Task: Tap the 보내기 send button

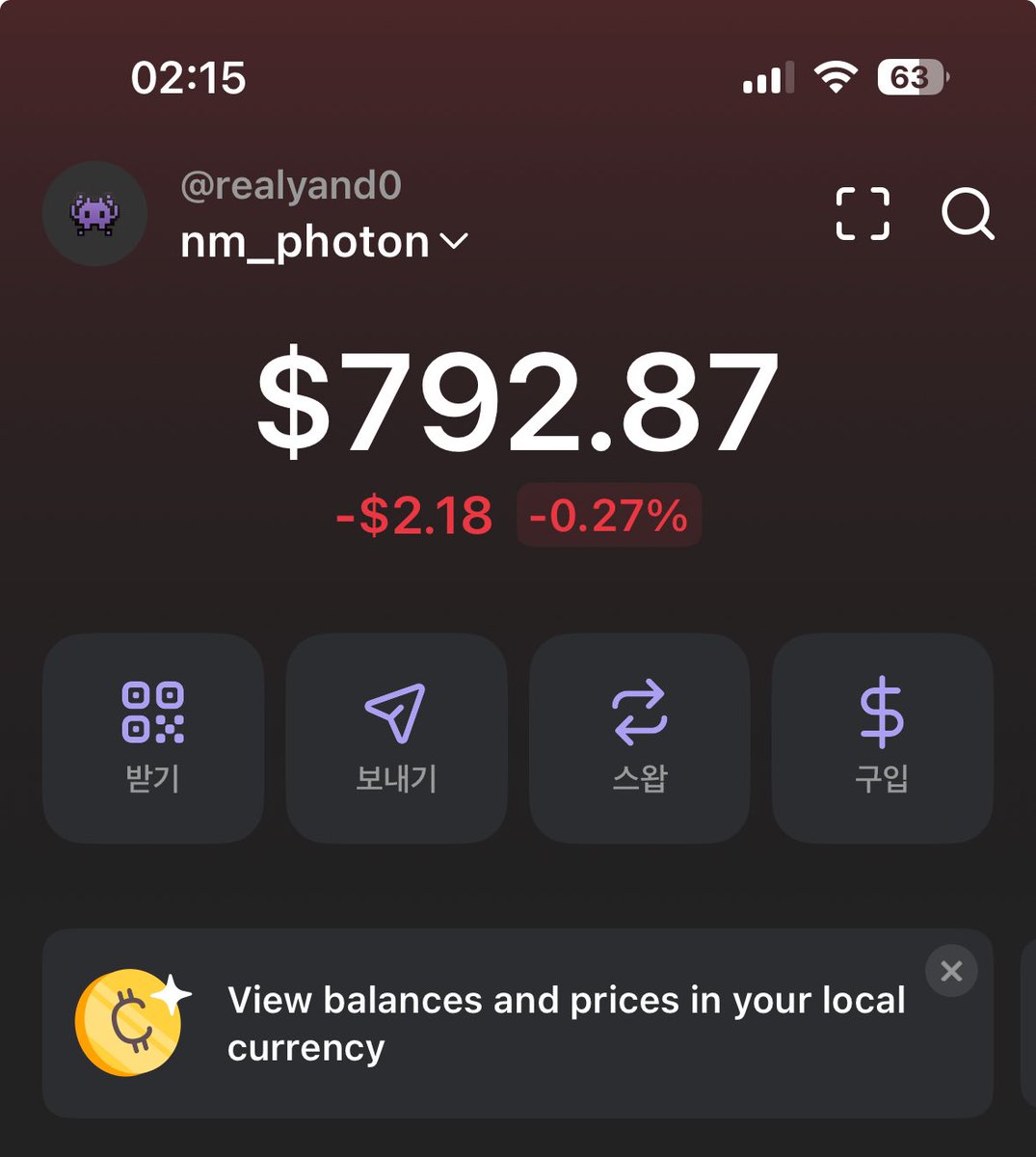Action: (396, 739)
